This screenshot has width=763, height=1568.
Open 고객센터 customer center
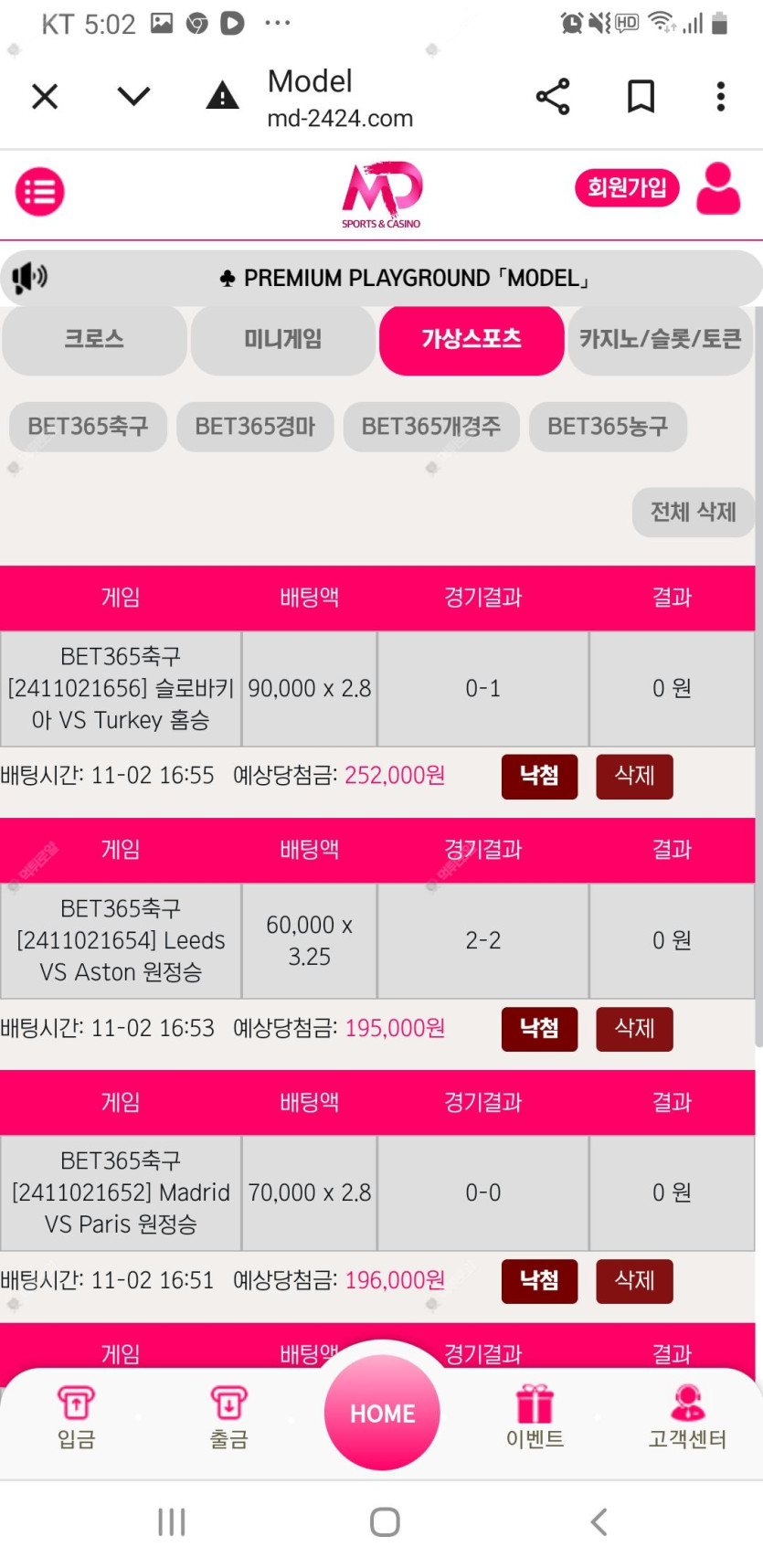point(687,1417)
